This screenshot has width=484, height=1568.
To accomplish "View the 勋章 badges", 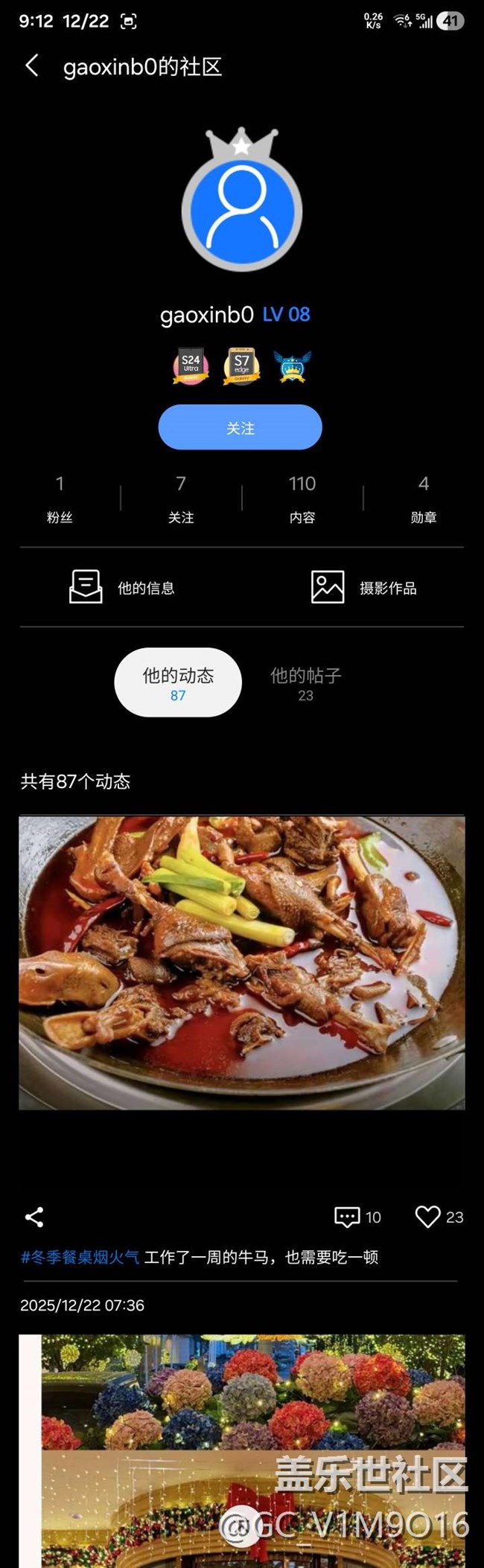I will pyautogui.click(x=424, y=498).
